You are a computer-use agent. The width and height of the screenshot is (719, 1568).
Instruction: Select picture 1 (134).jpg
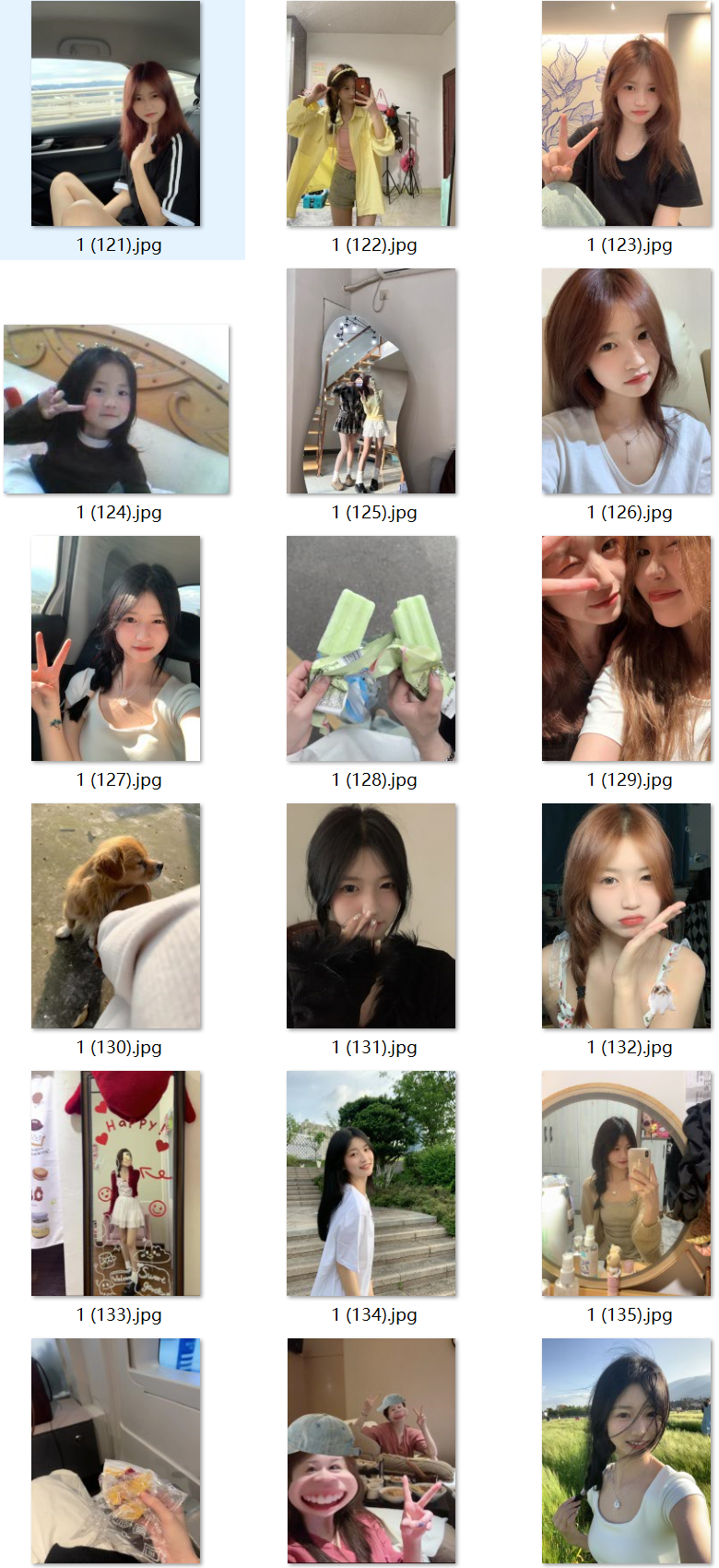(371, 1183)
